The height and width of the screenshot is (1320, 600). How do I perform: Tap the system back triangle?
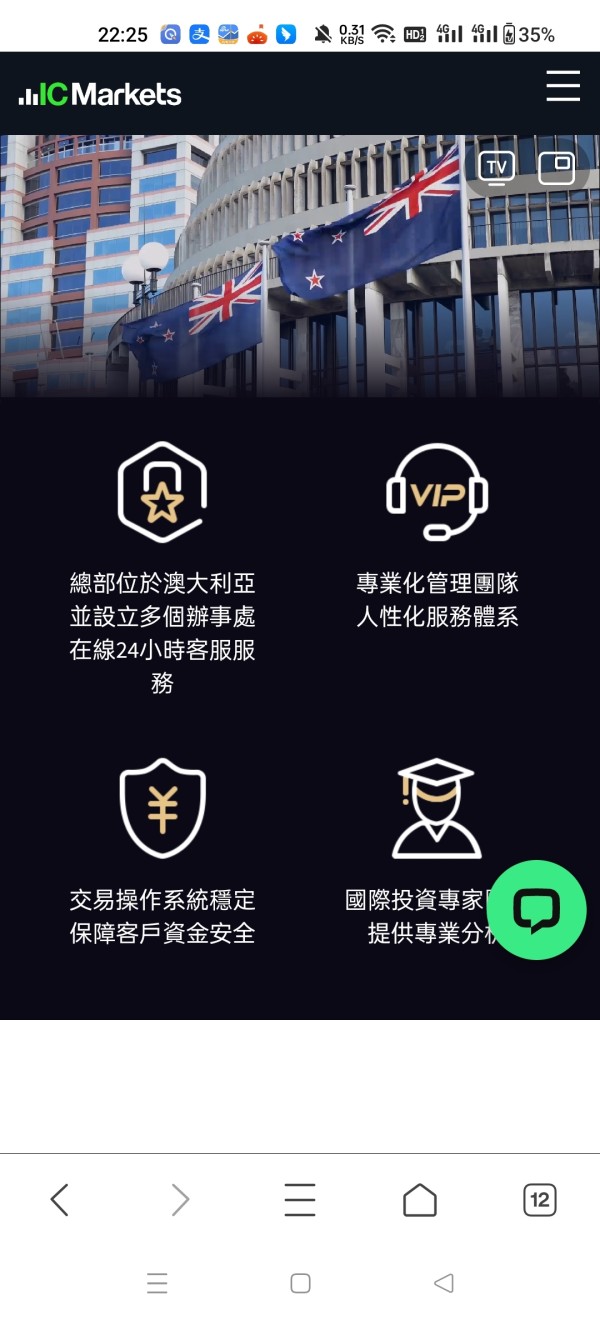[x=444, y=1283]
